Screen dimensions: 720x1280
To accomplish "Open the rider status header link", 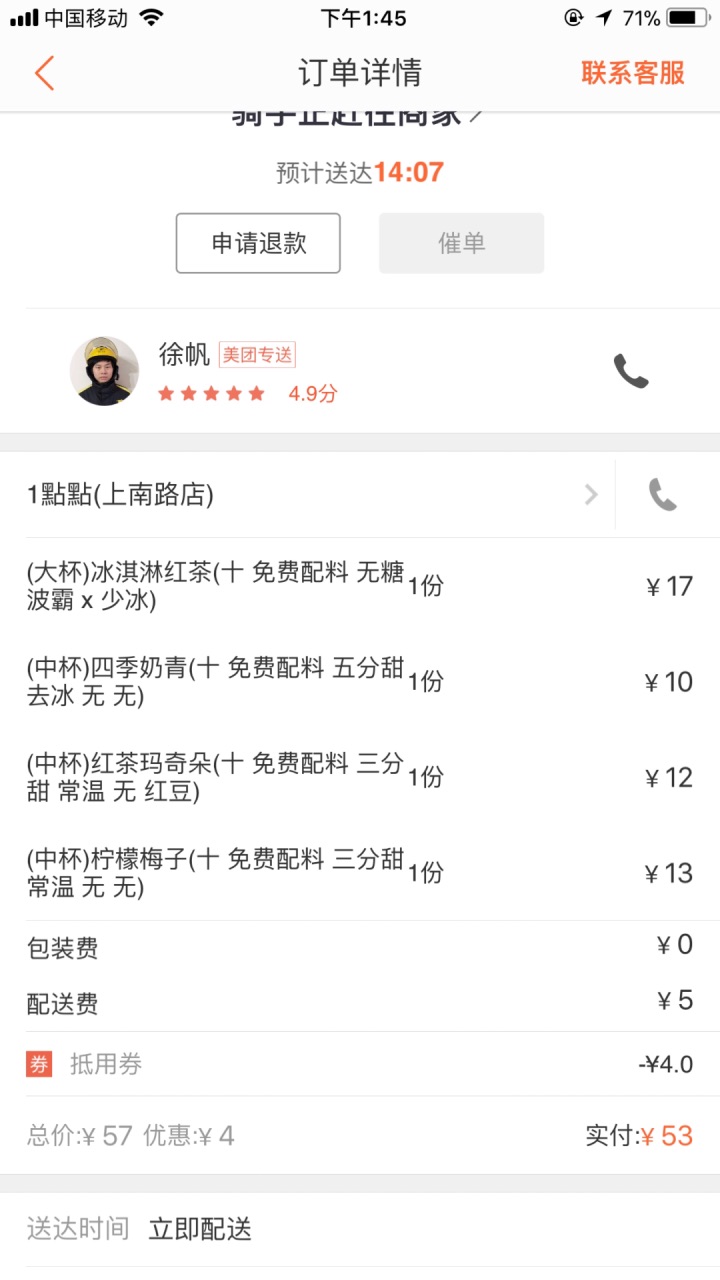I will pos(358,118).
